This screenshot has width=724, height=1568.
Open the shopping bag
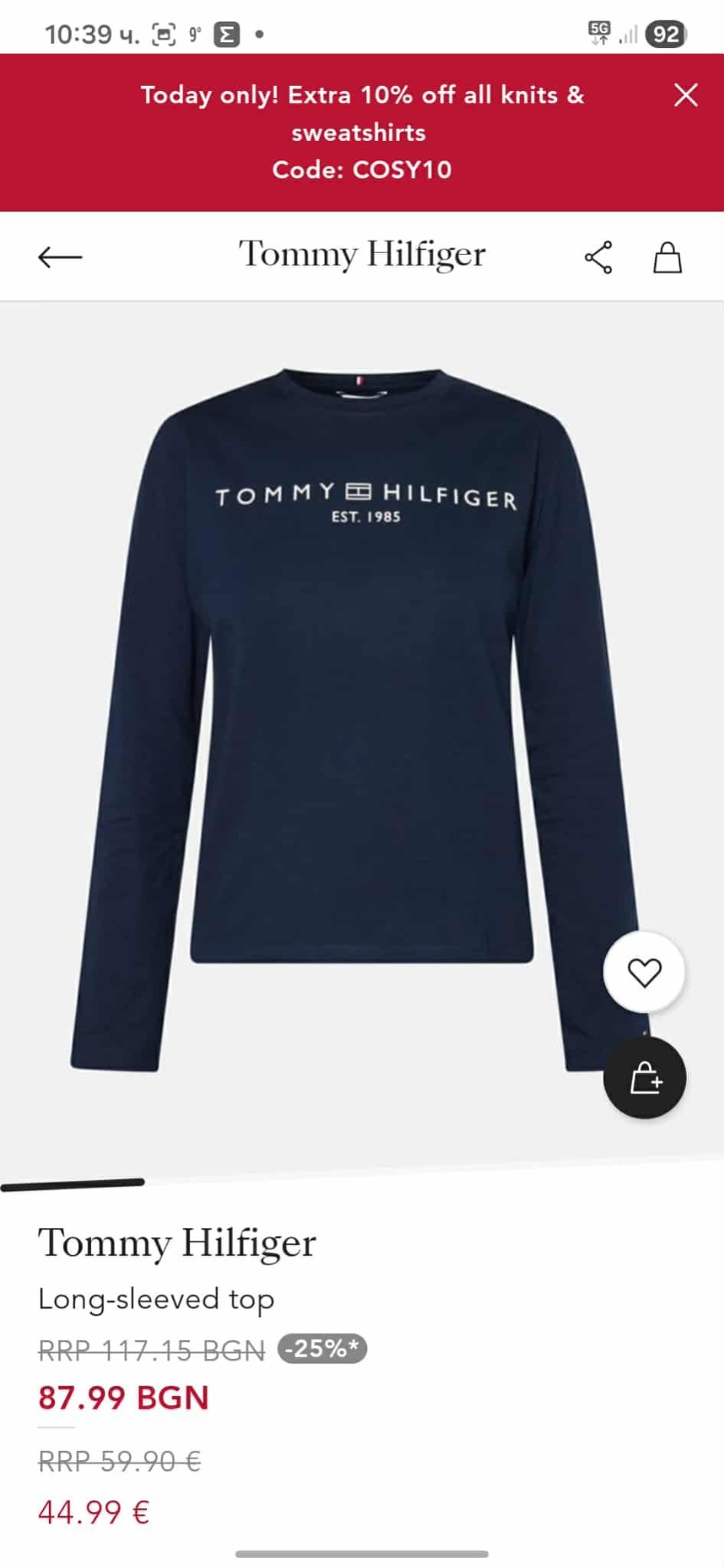click(667, 257)
